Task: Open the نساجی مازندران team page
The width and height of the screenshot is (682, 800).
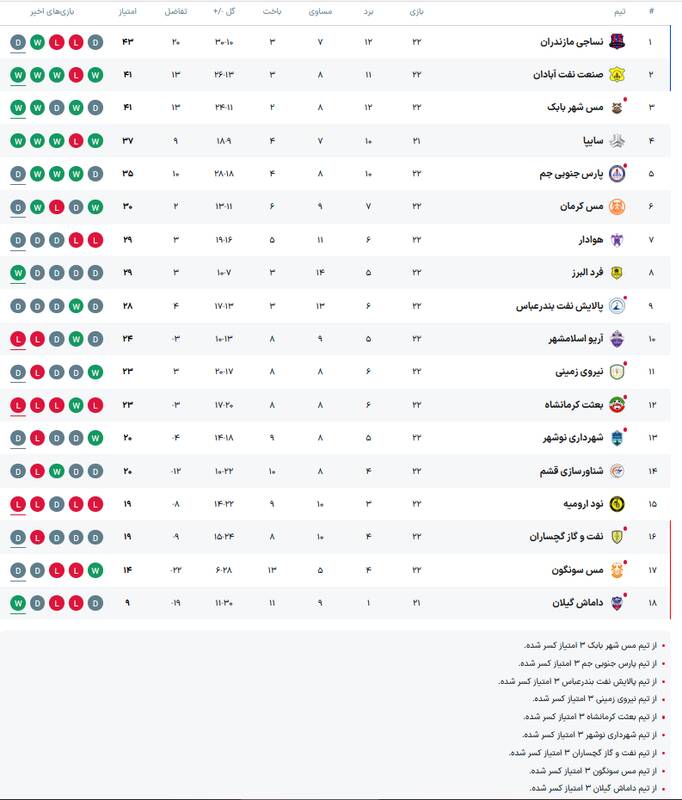Action: [x=575, y=43]
